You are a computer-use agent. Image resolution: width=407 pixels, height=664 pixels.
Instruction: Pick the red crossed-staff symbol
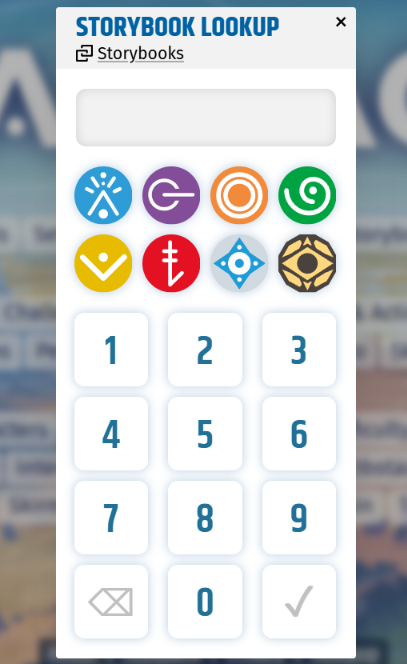(x=171, y=263)
